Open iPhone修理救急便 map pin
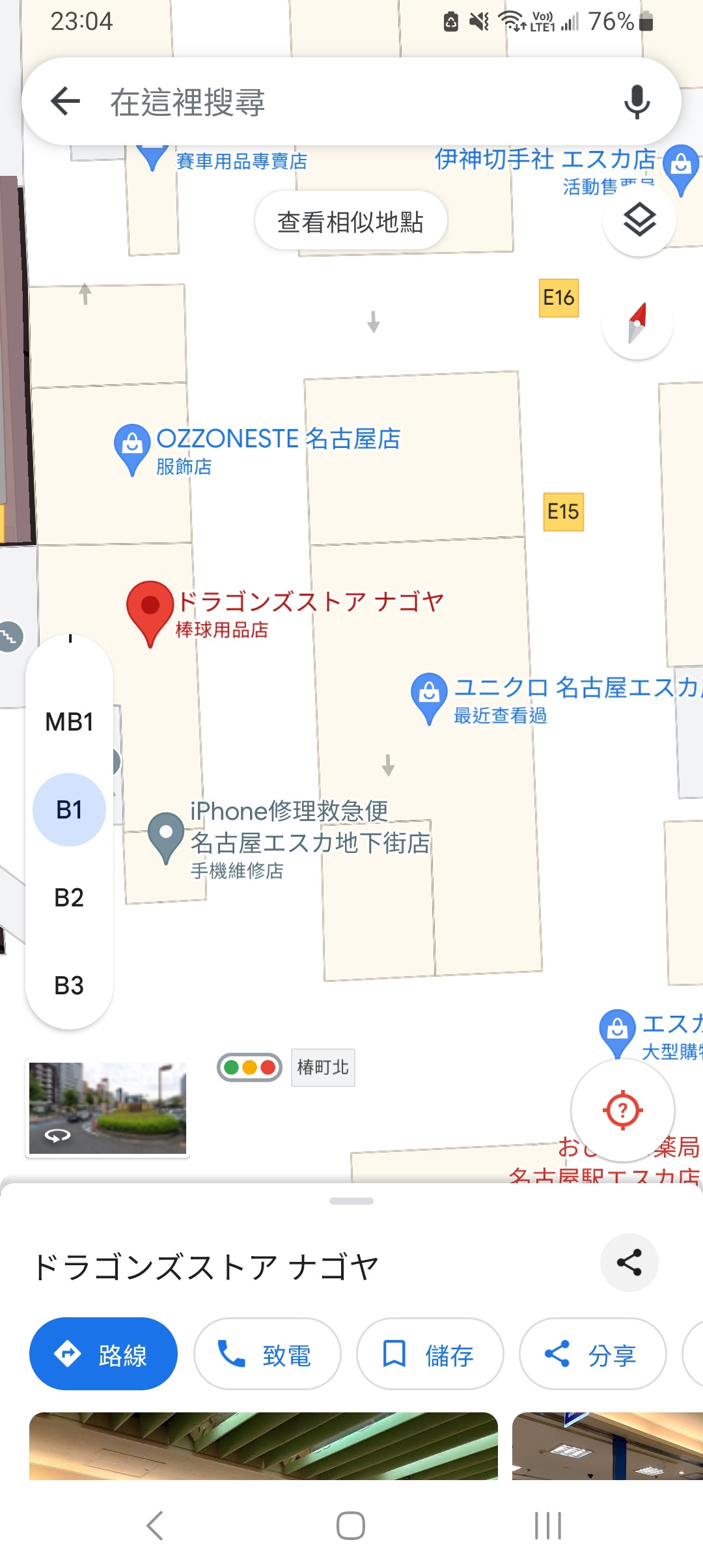 tap(167, 837)
